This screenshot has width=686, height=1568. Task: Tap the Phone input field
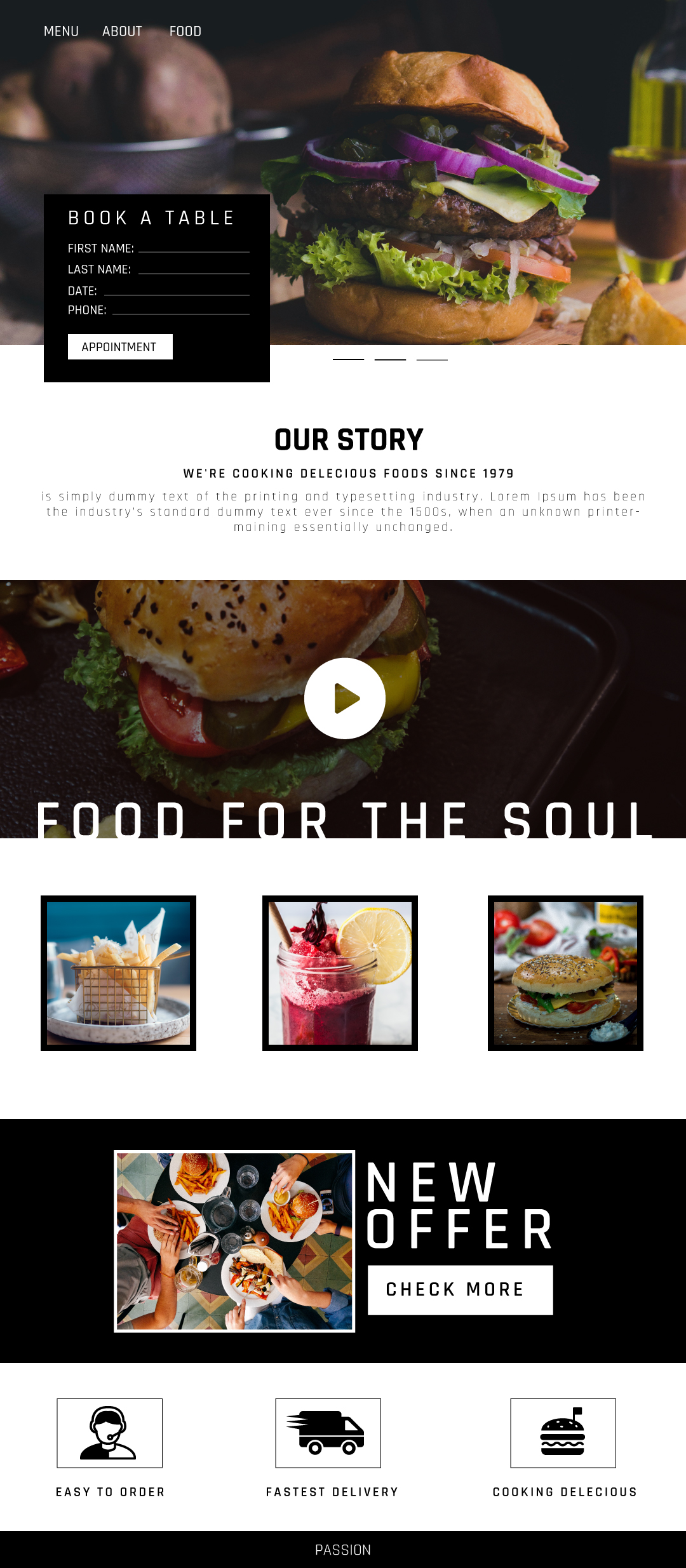181,309
